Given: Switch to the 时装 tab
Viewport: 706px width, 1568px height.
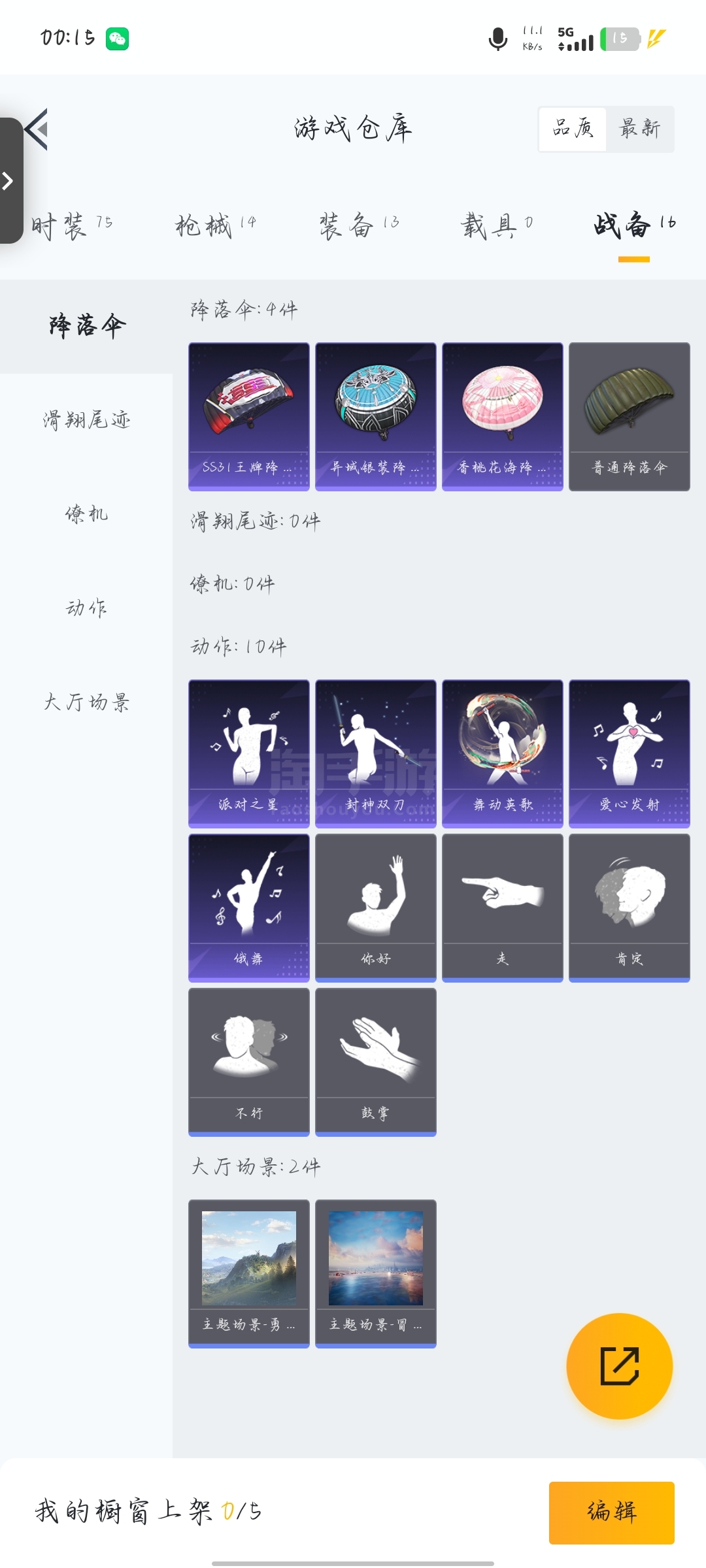Looking at the screenshot, I should click(x=72, y=226).
